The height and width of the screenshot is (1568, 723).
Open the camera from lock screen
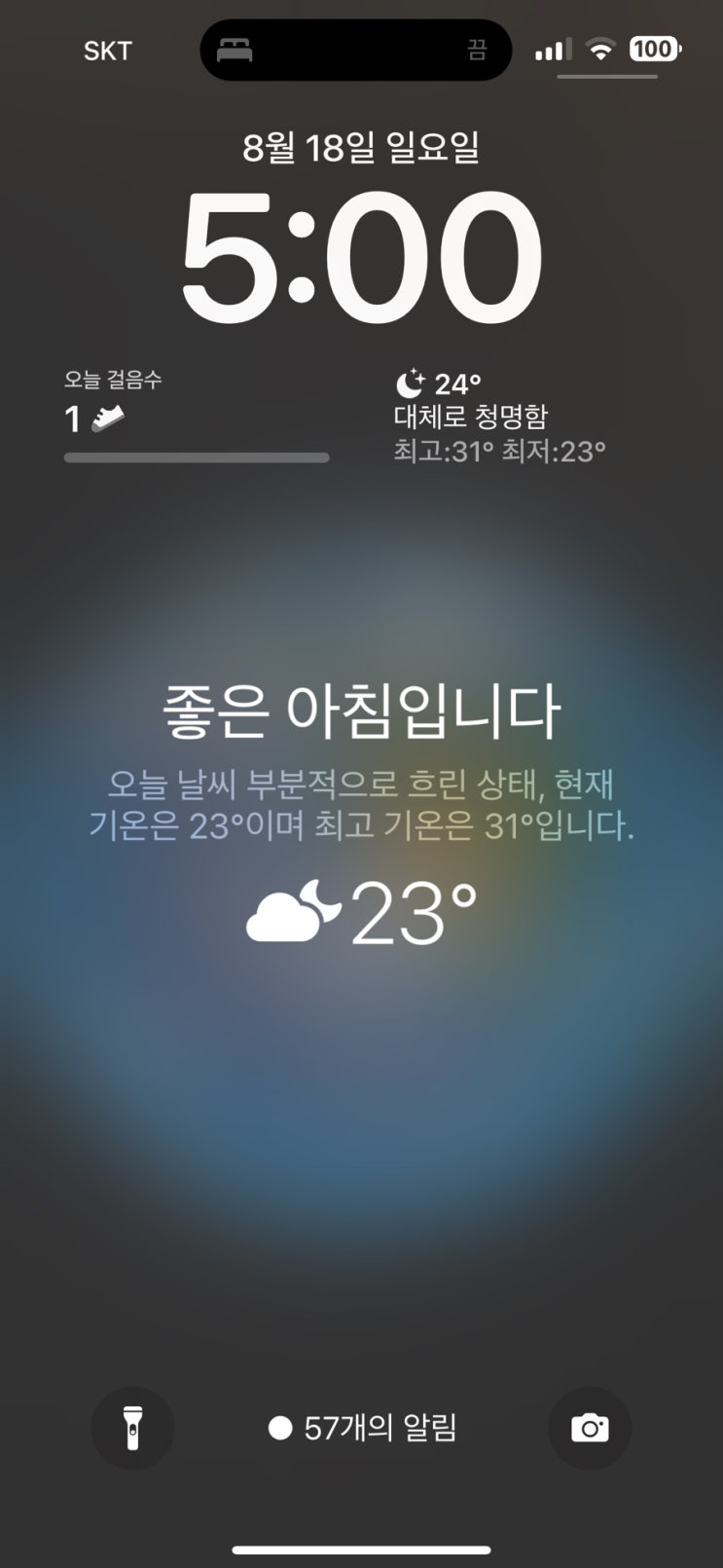pos(590,1428)
